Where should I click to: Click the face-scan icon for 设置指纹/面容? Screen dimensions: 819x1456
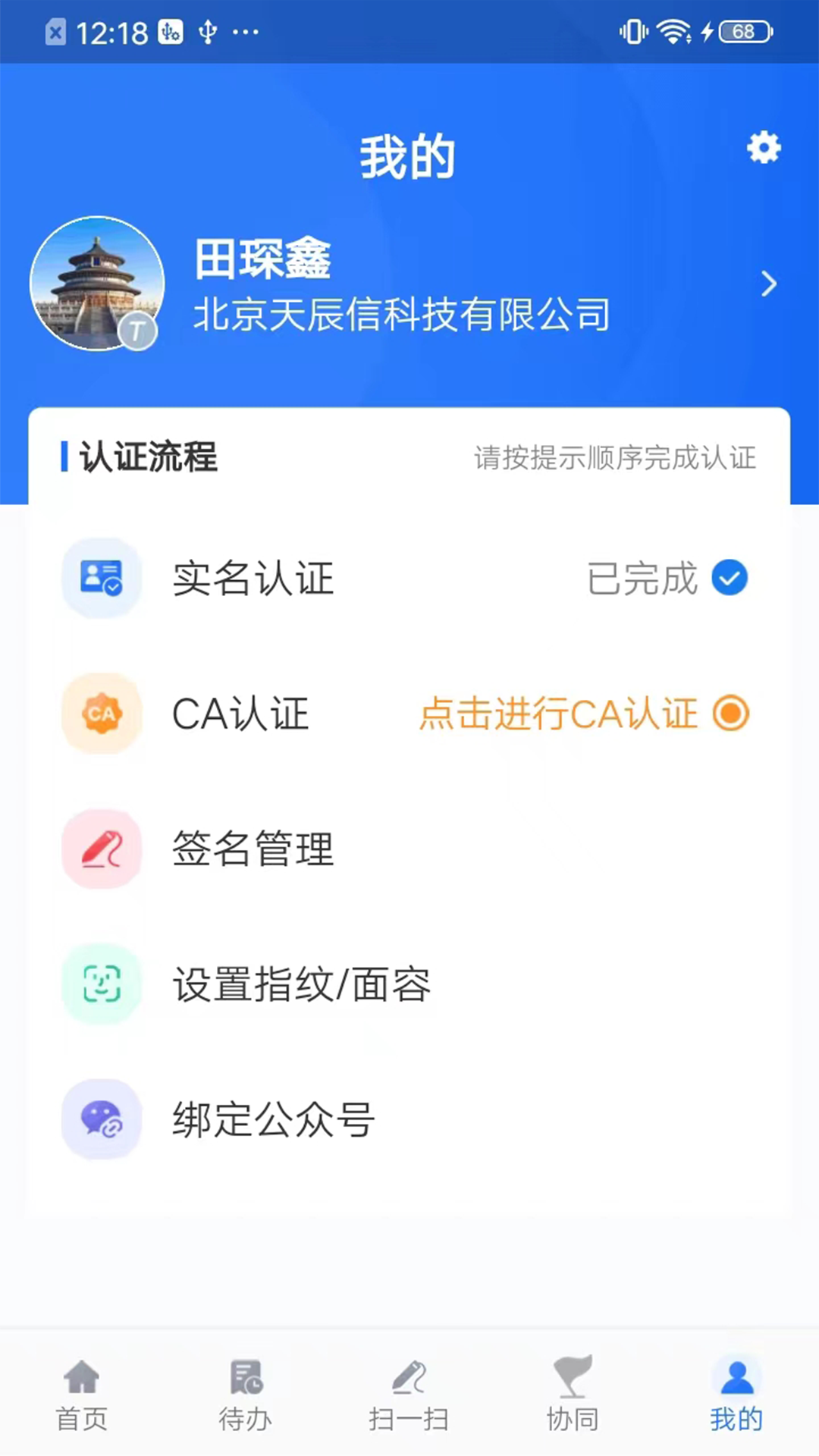102,984
